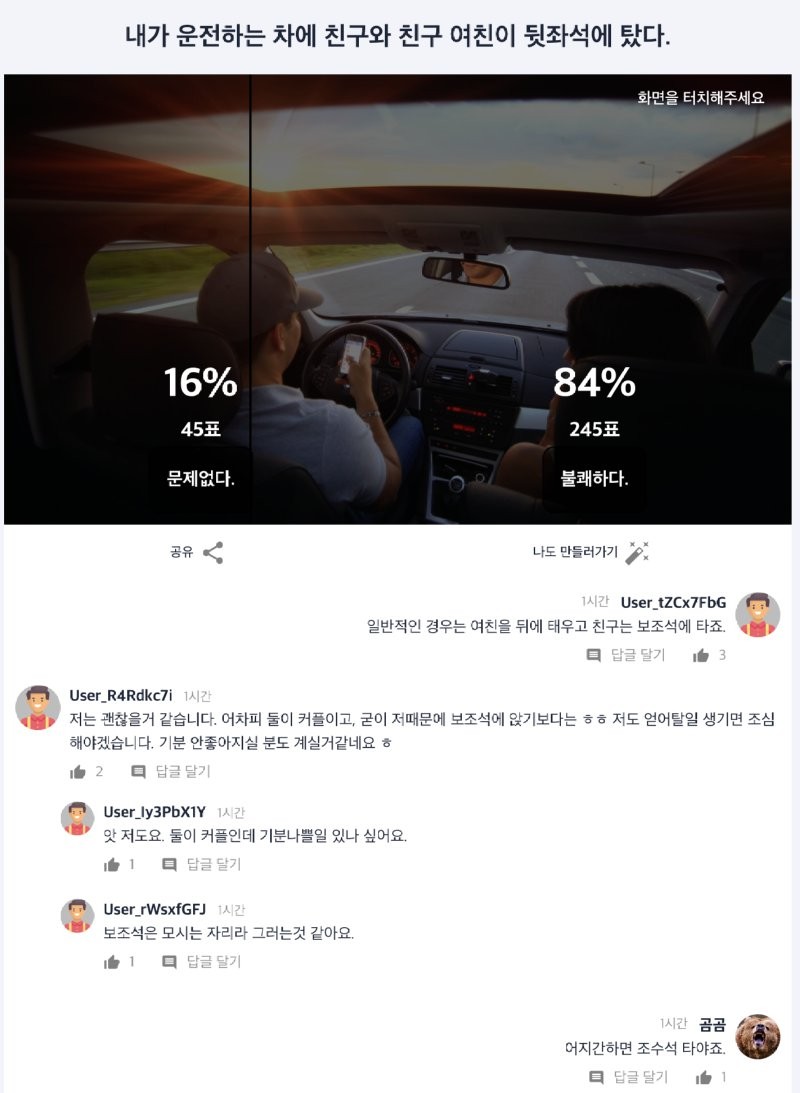800x1093 pixels.
Task: Reply to User_tZCx7FbG's comment
Action: (626, 655)
